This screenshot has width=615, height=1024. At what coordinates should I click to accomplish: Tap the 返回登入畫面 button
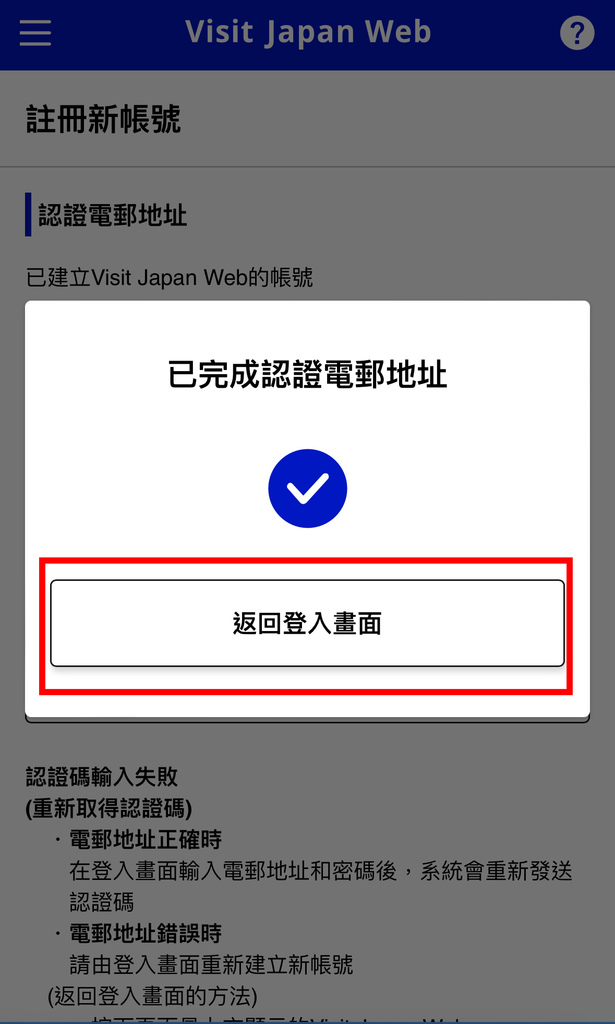(307, 623)
